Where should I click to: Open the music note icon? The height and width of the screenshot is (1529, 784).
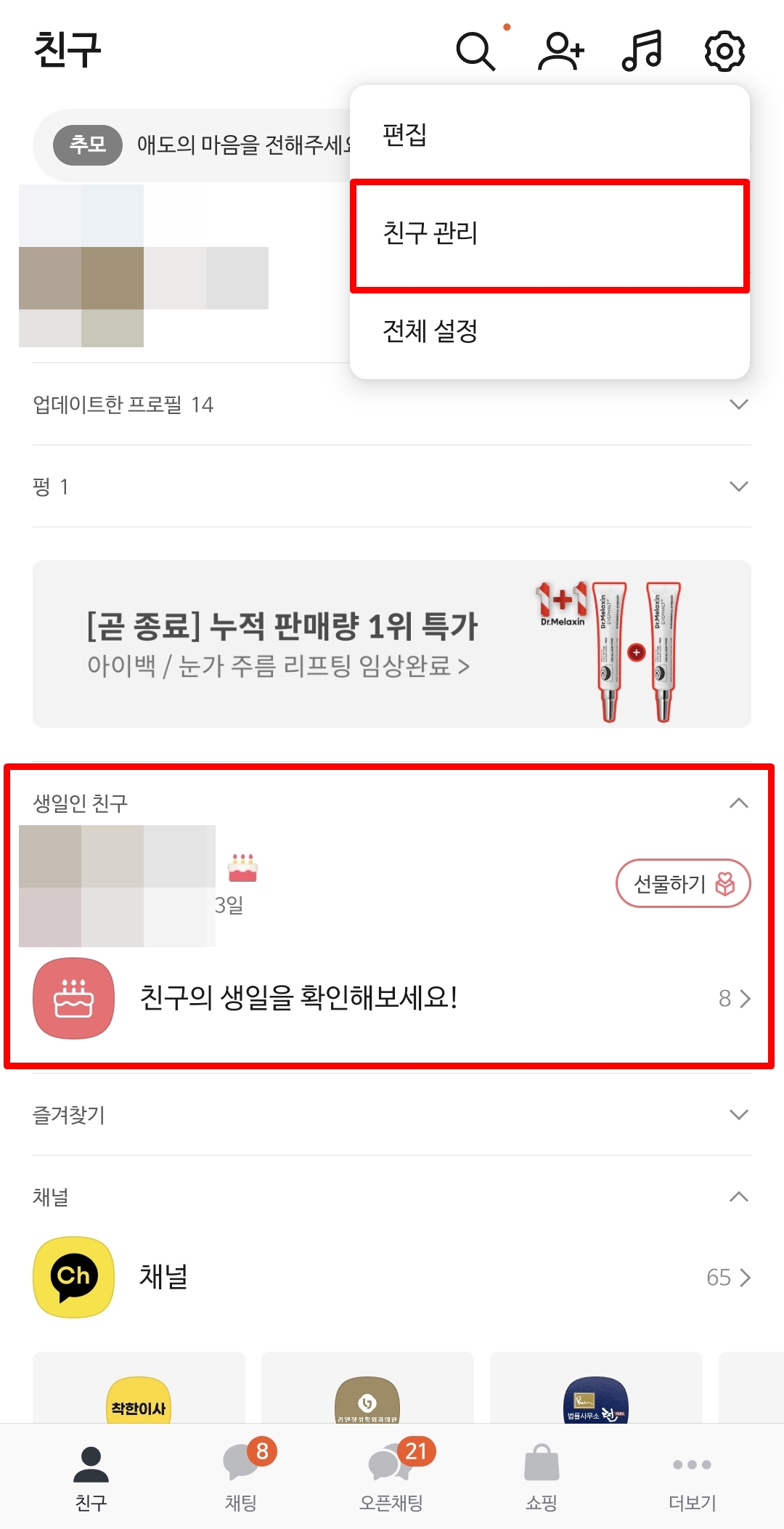point(642,51)
